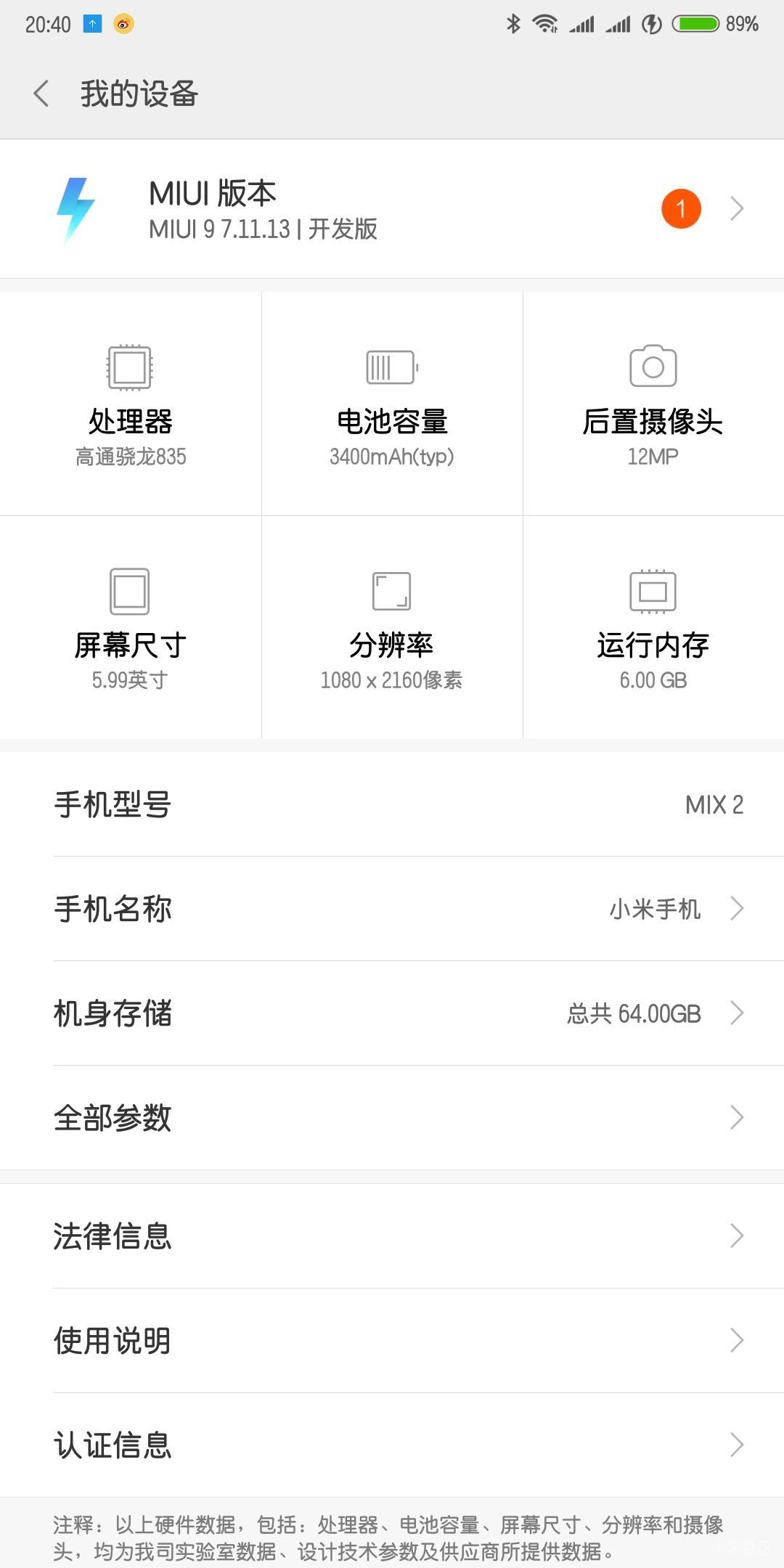
Task: Tap the 处理器 processor chip icon
Action: [x=131, y=367]
